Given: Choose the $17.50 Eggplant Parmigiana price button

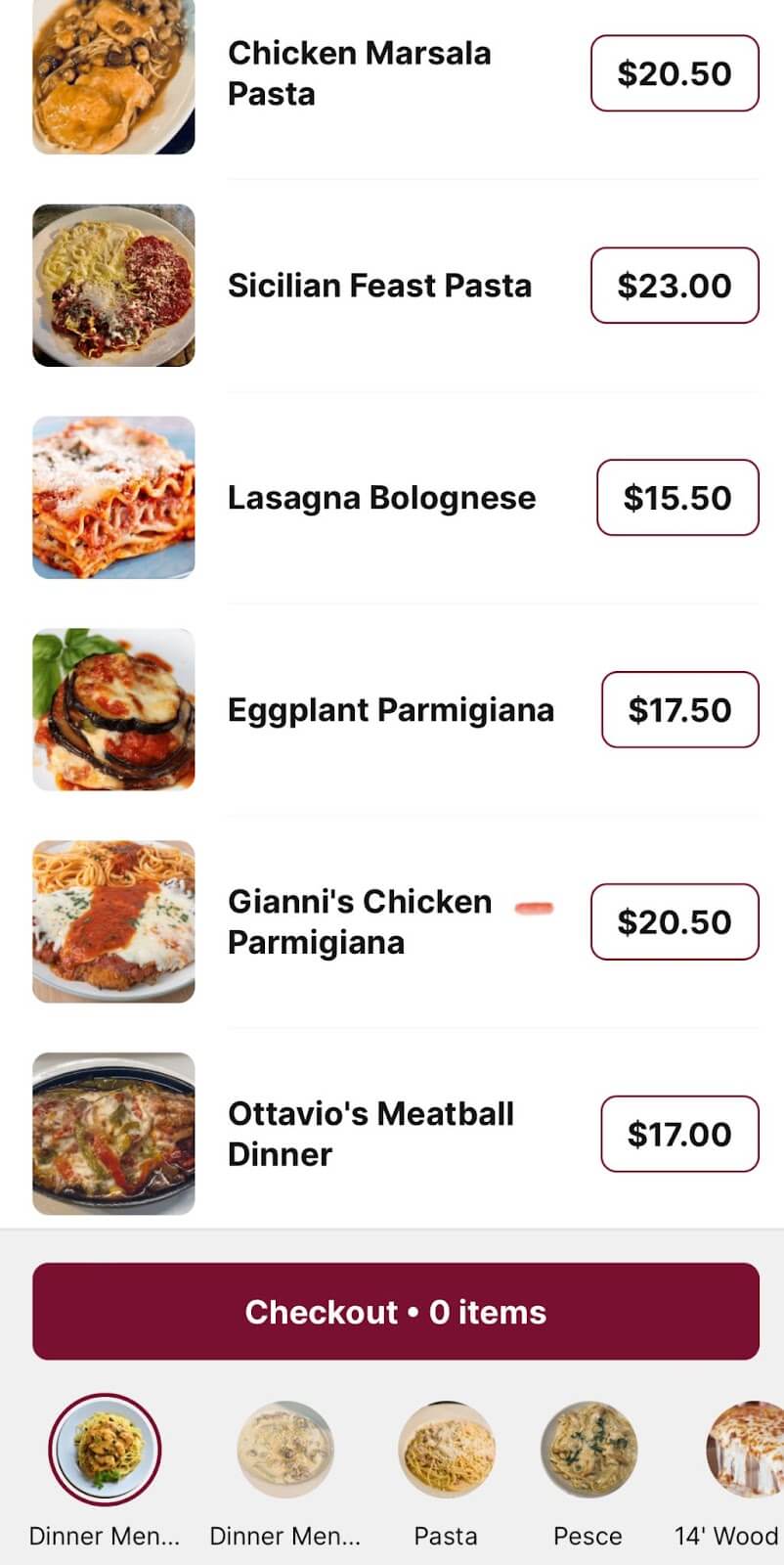Looking at the screenshot, I should click(x=679, y=710).
